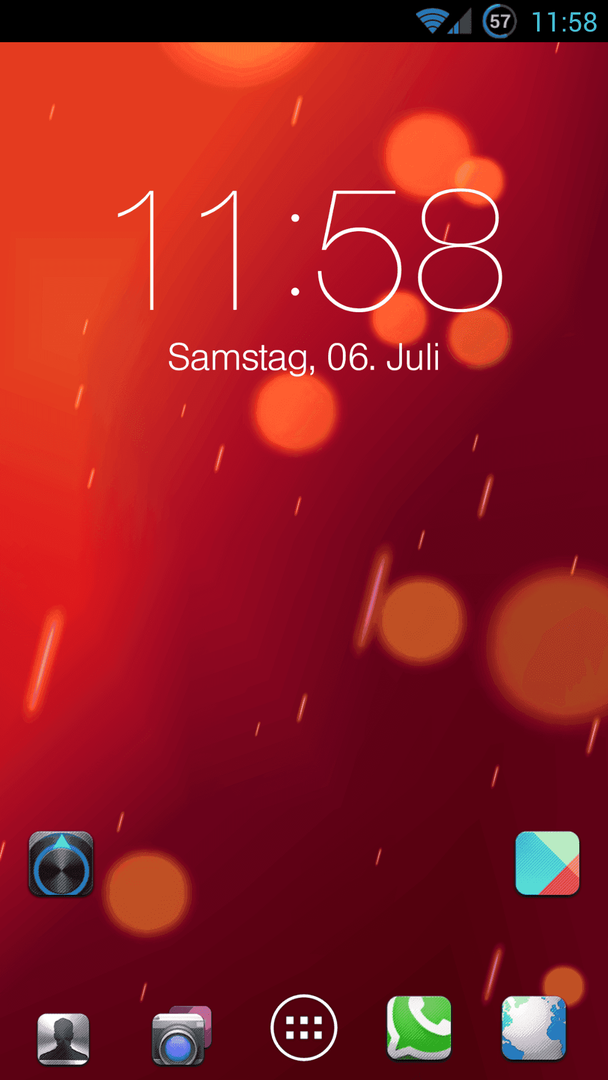Open the globe Browser app
Screen dimensions: 608x1080
point(534,1028)
